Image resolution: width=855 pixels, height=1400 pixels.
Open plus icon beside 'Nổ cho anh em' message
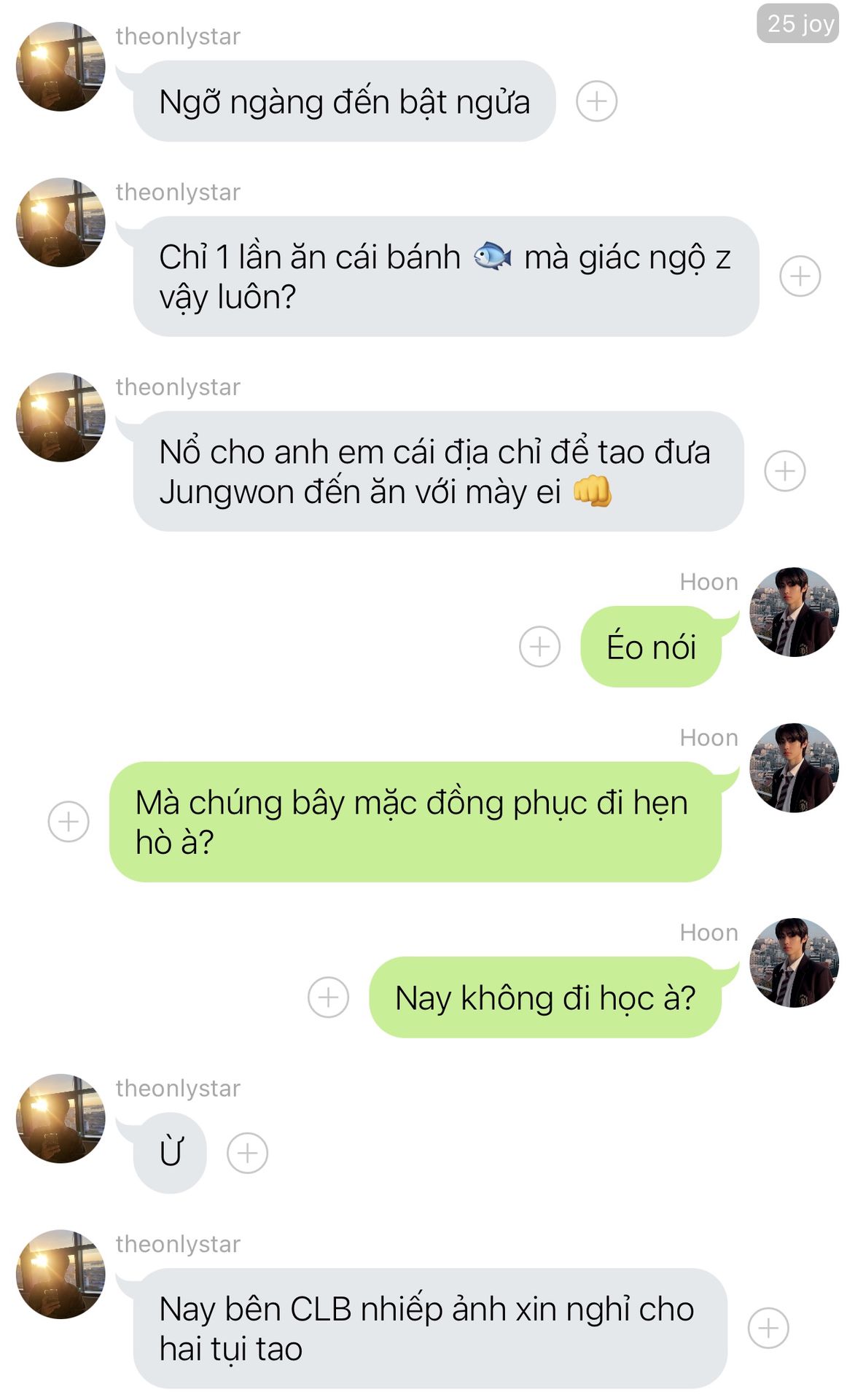tap(784, 471)
